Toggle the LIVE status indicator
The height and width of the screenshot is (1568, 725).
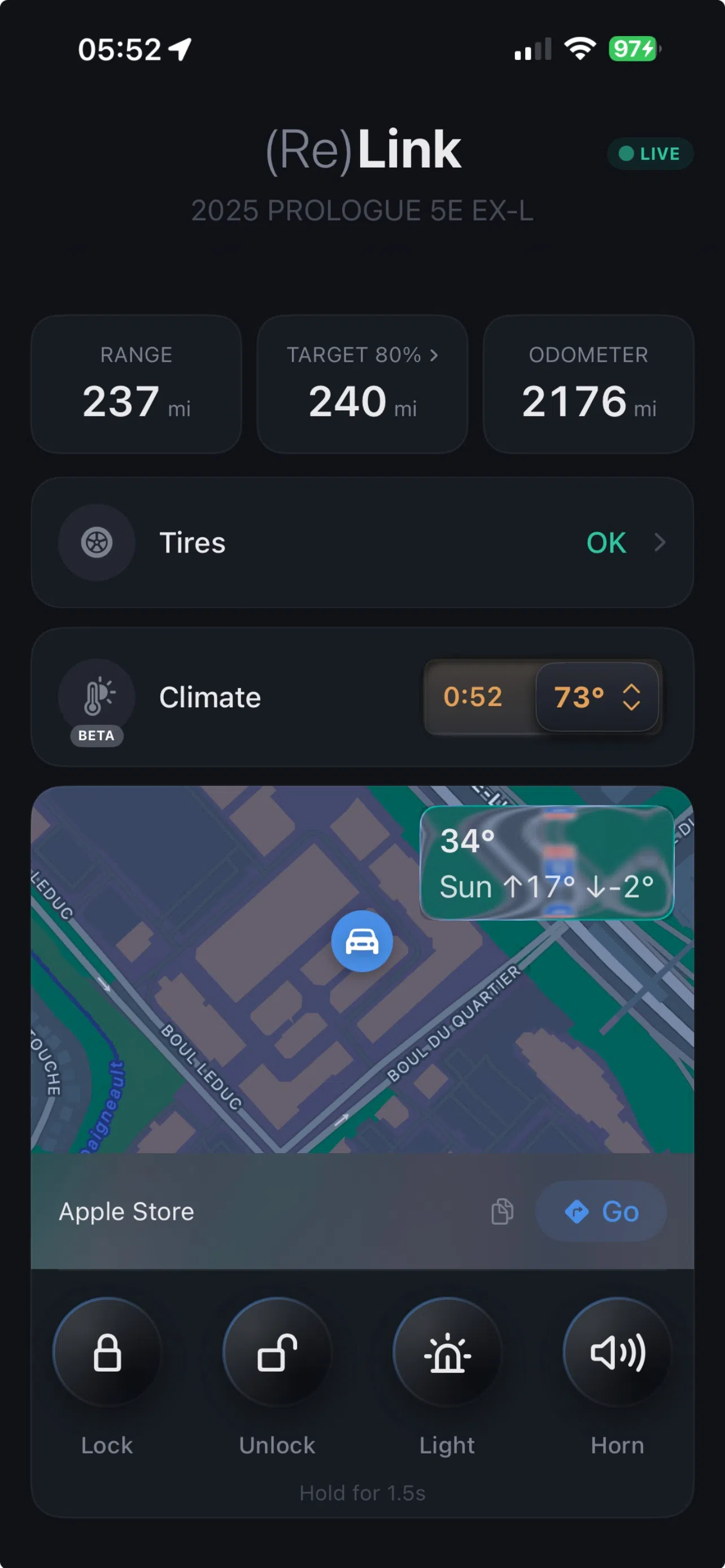coord(649,154)
